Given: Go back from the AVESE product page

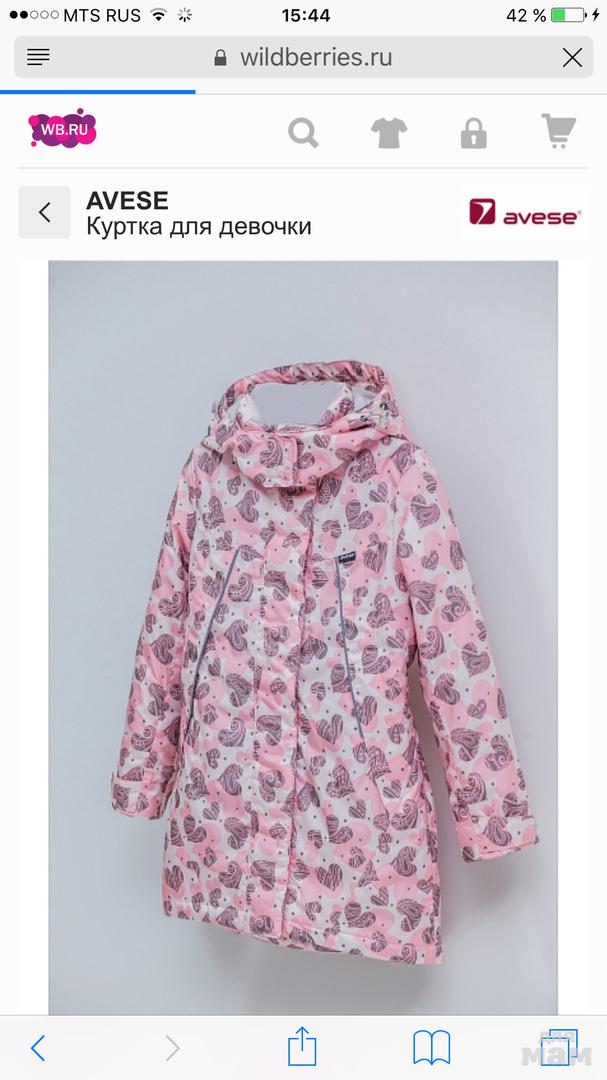Looking at the screenshot, I should tap(44, 212).
